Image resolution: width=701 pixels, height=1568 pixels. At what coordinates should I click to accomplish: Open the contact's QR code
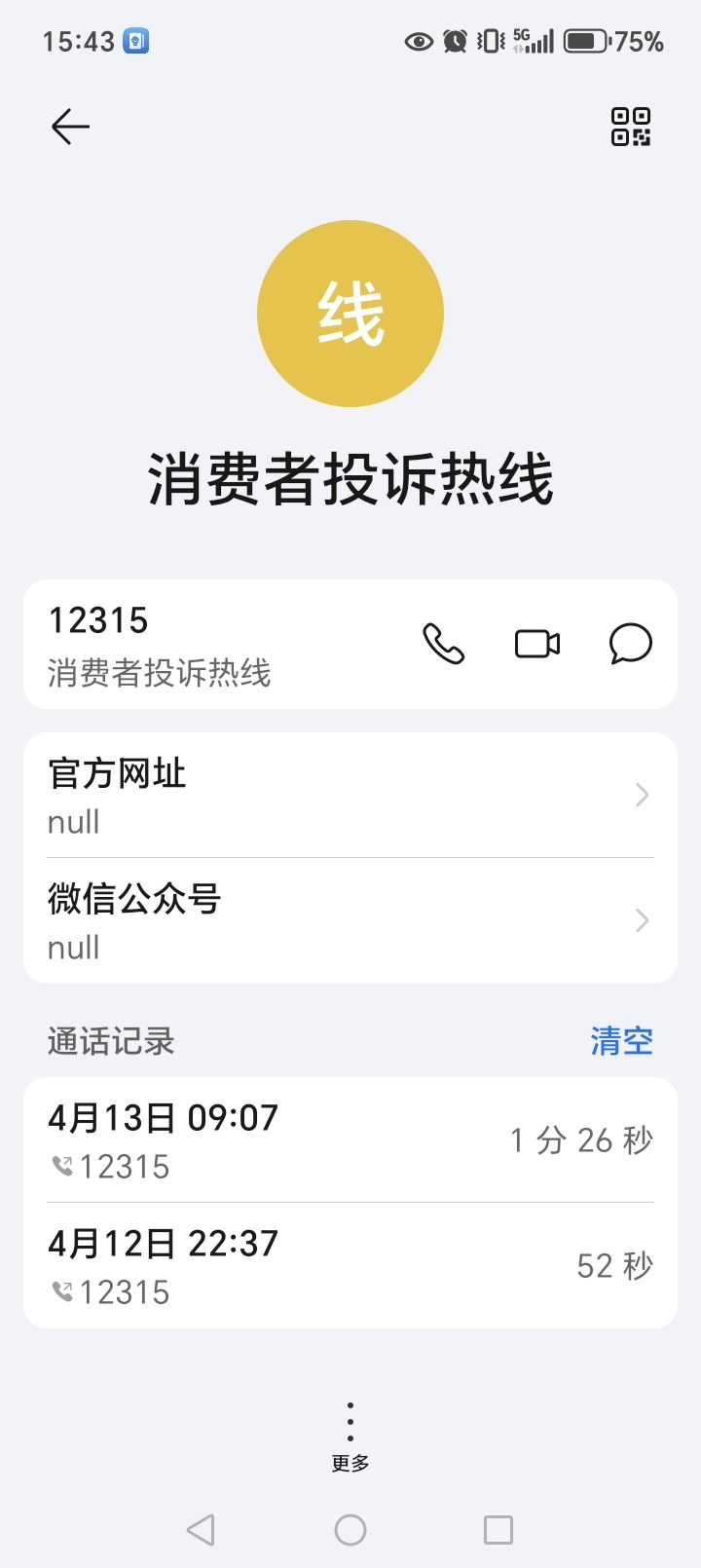coord(630,127)
